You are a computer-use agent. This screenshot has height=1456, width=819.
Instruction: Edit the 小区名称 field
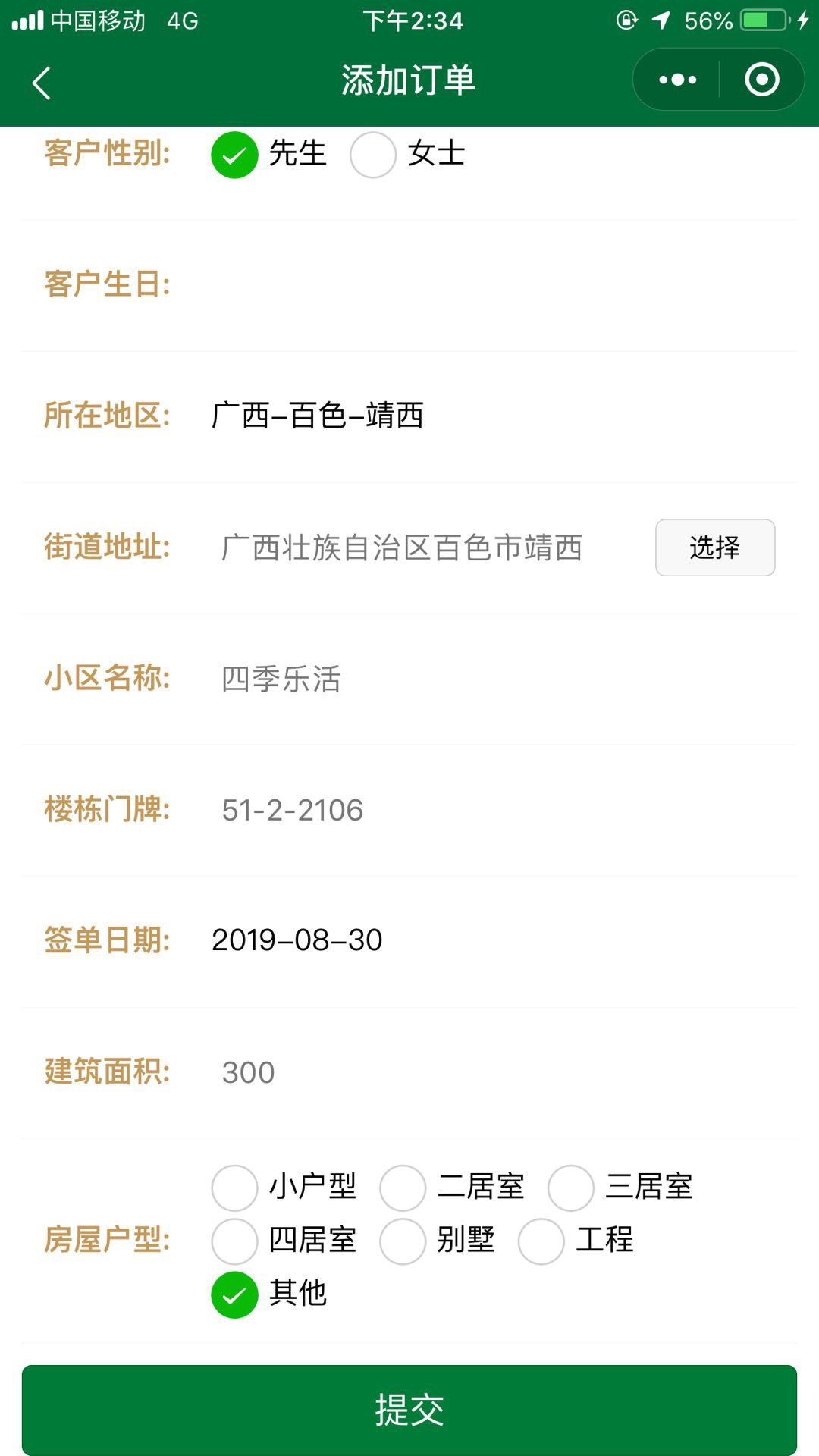point(485,679)
